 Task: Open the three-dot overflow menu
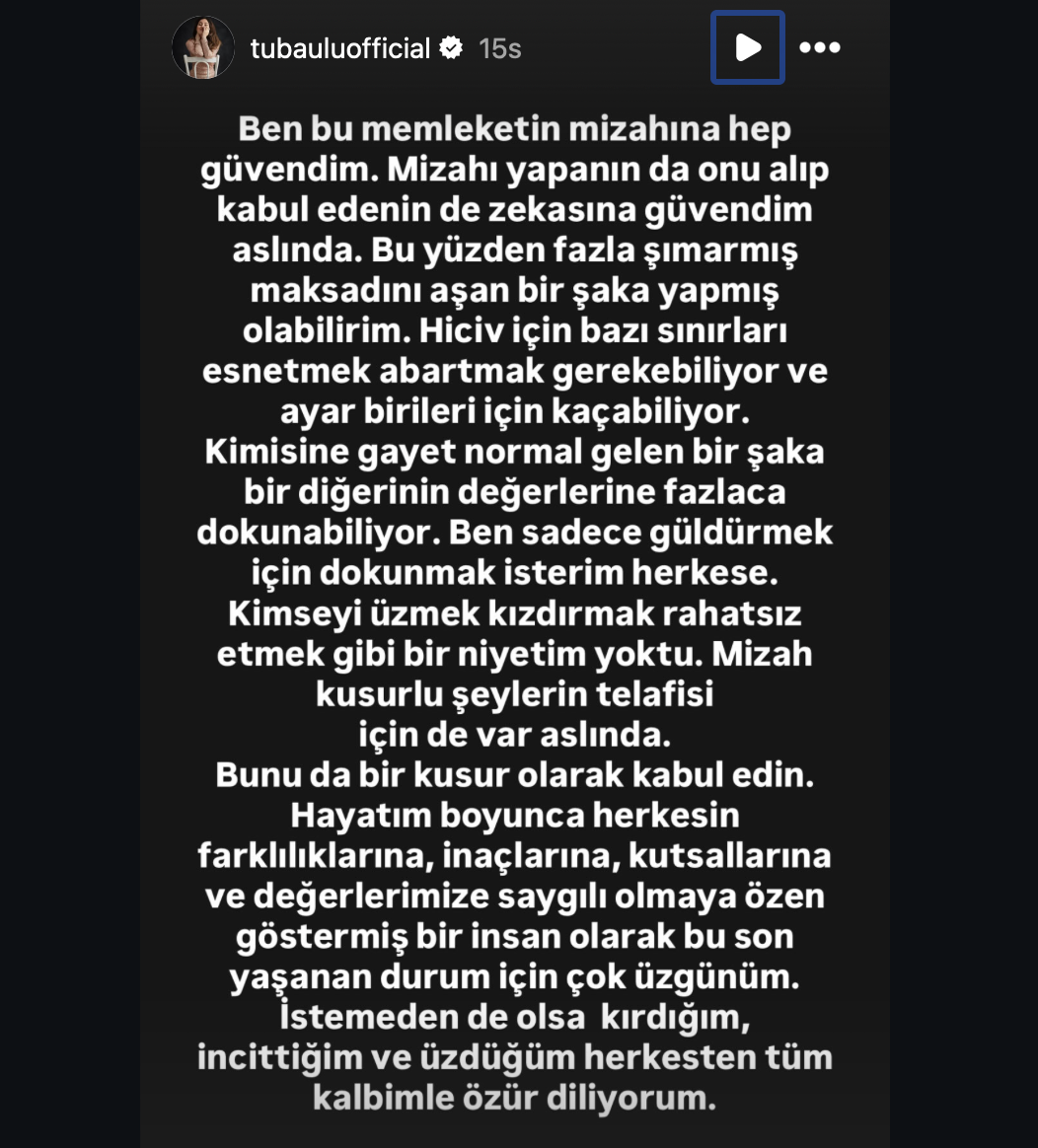coord(819,47)
